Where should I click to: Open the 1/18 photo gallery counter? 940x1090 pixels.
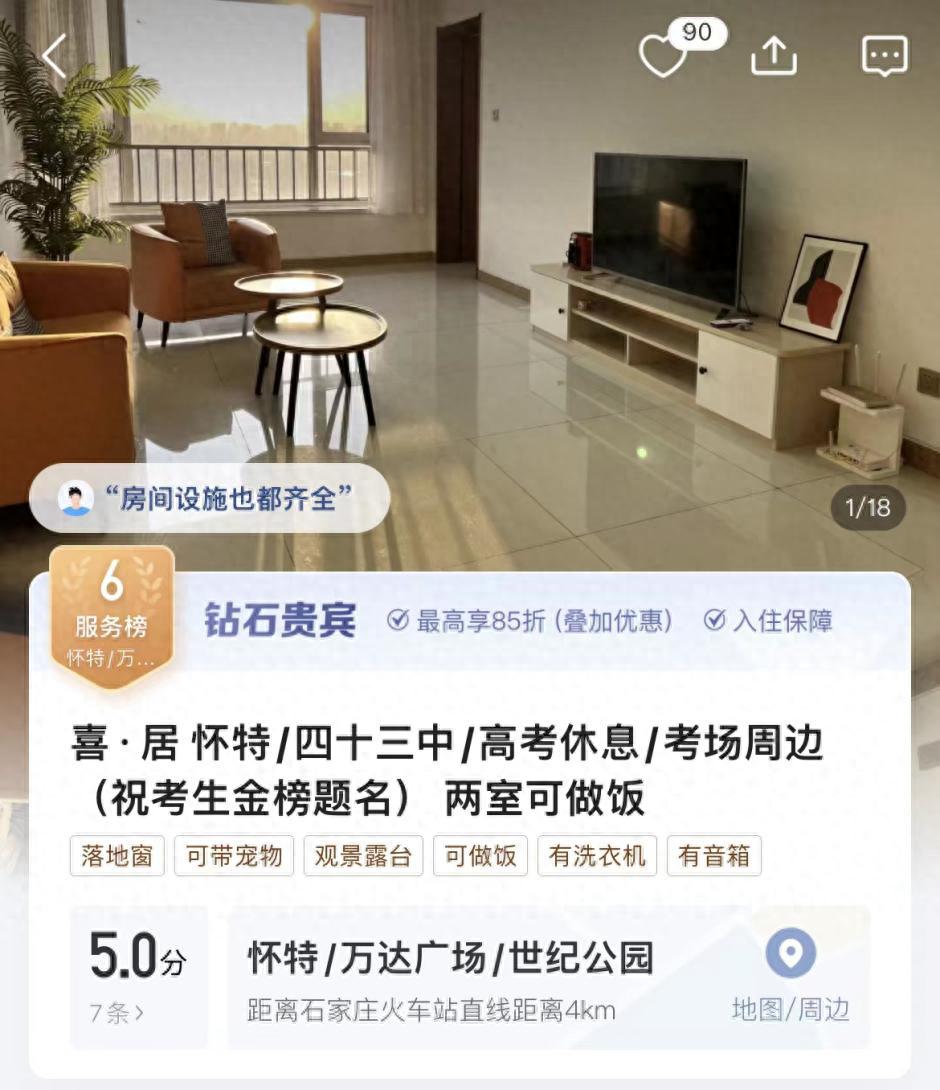(867, 507)
